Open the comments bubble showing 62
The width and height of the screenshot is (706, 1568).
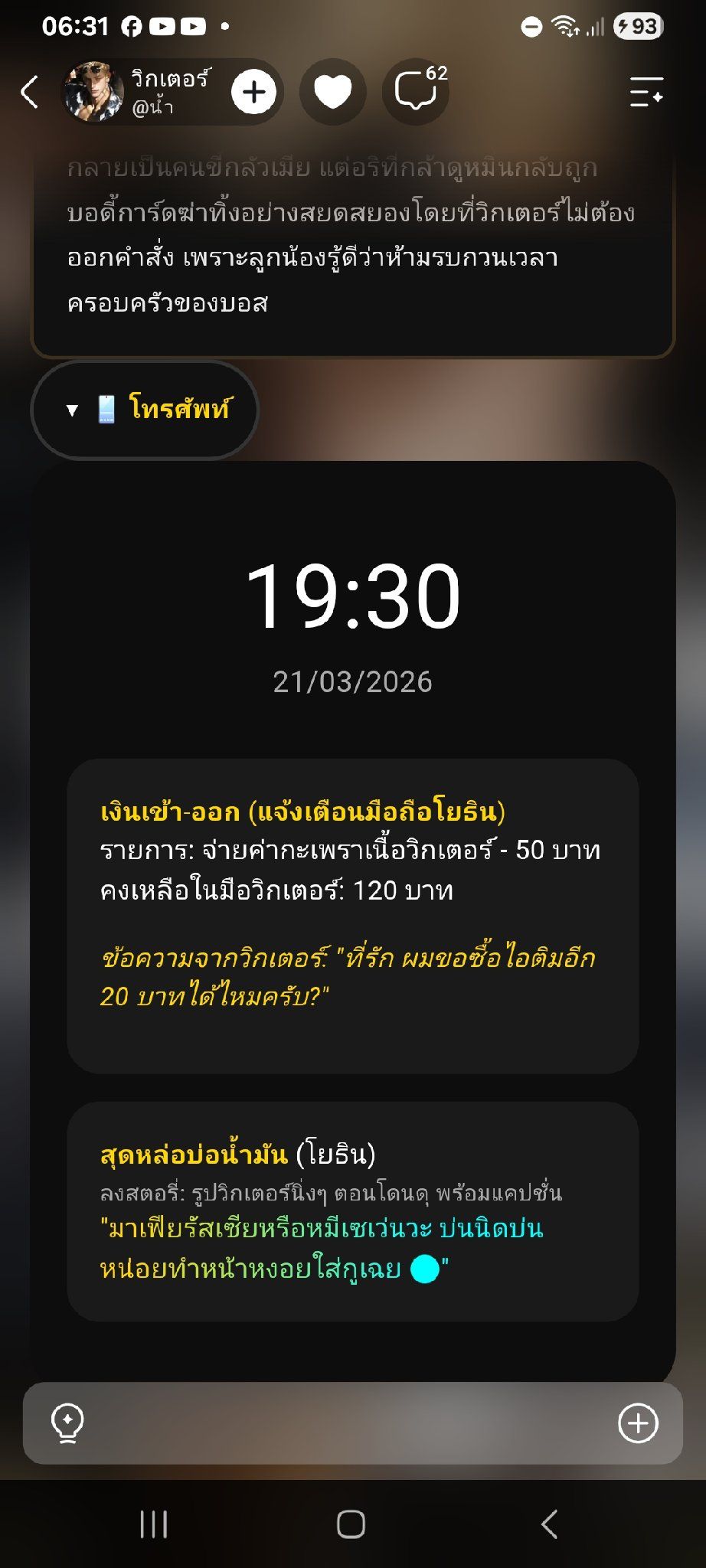[x=416, y=92]
